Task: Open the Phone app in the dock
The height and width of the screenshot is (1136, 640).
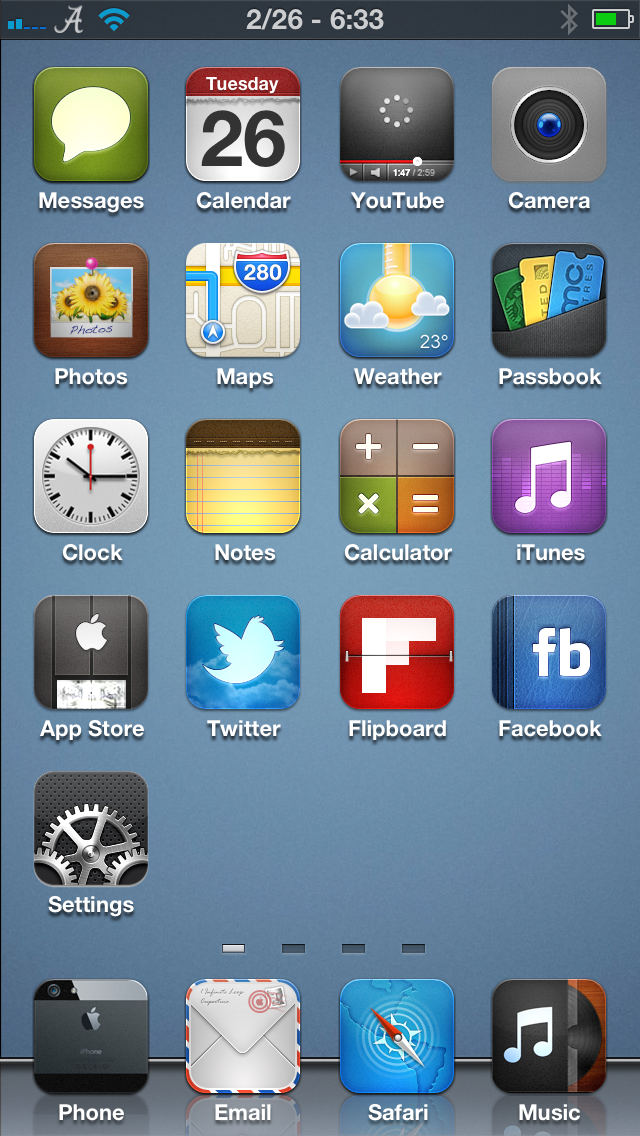Action: click(x=91, y=1036)
